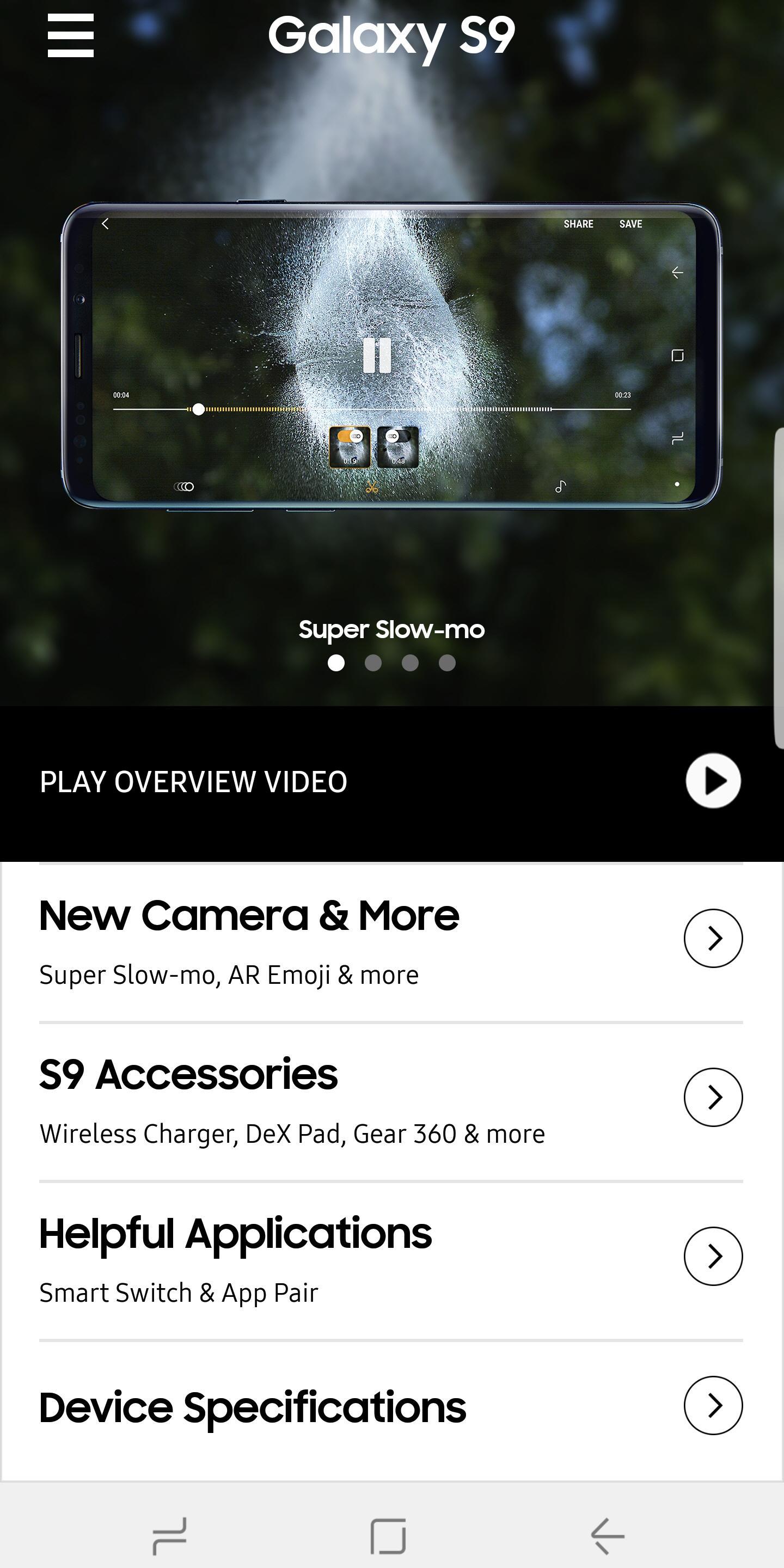Tap SHARE in the video editor
The height and width of the screenshot is (1568, 784).
tap(578, 223)
